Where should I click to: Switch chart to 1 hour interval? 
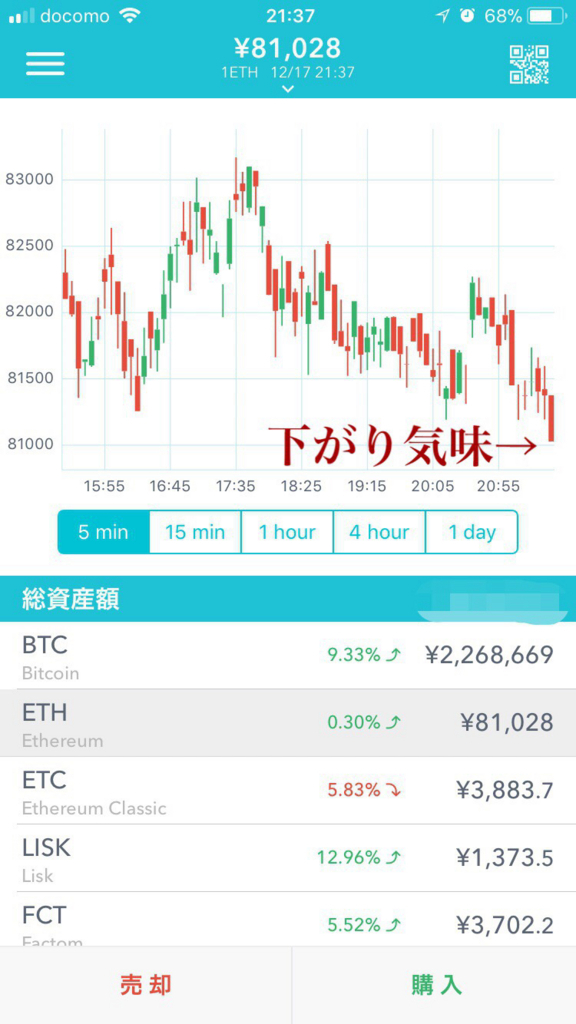(287, 532)
